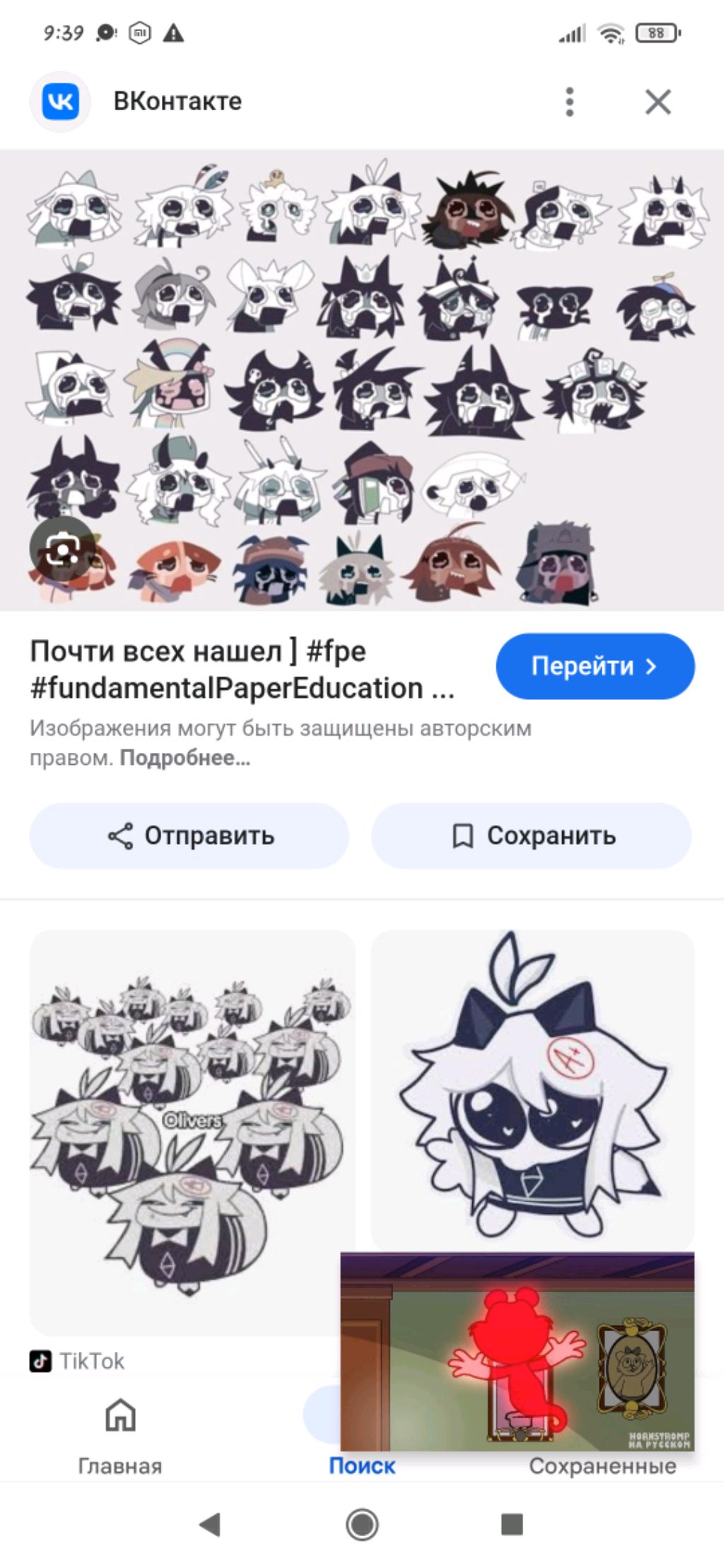Open the Сохраненные tab

pos(602,1465)
